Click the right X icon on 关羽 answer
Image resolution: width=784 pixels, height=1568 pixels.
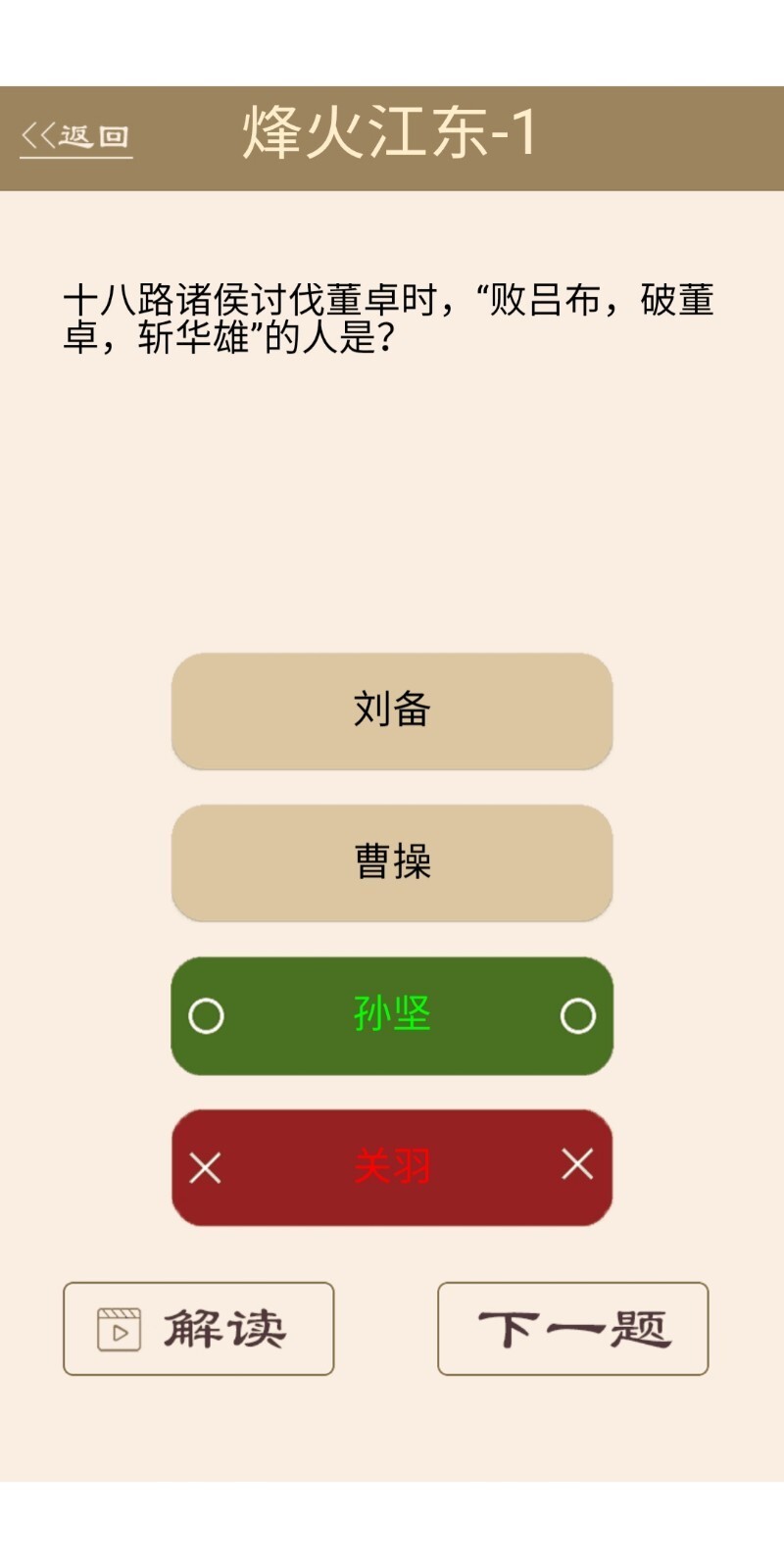pos(576,1167)
